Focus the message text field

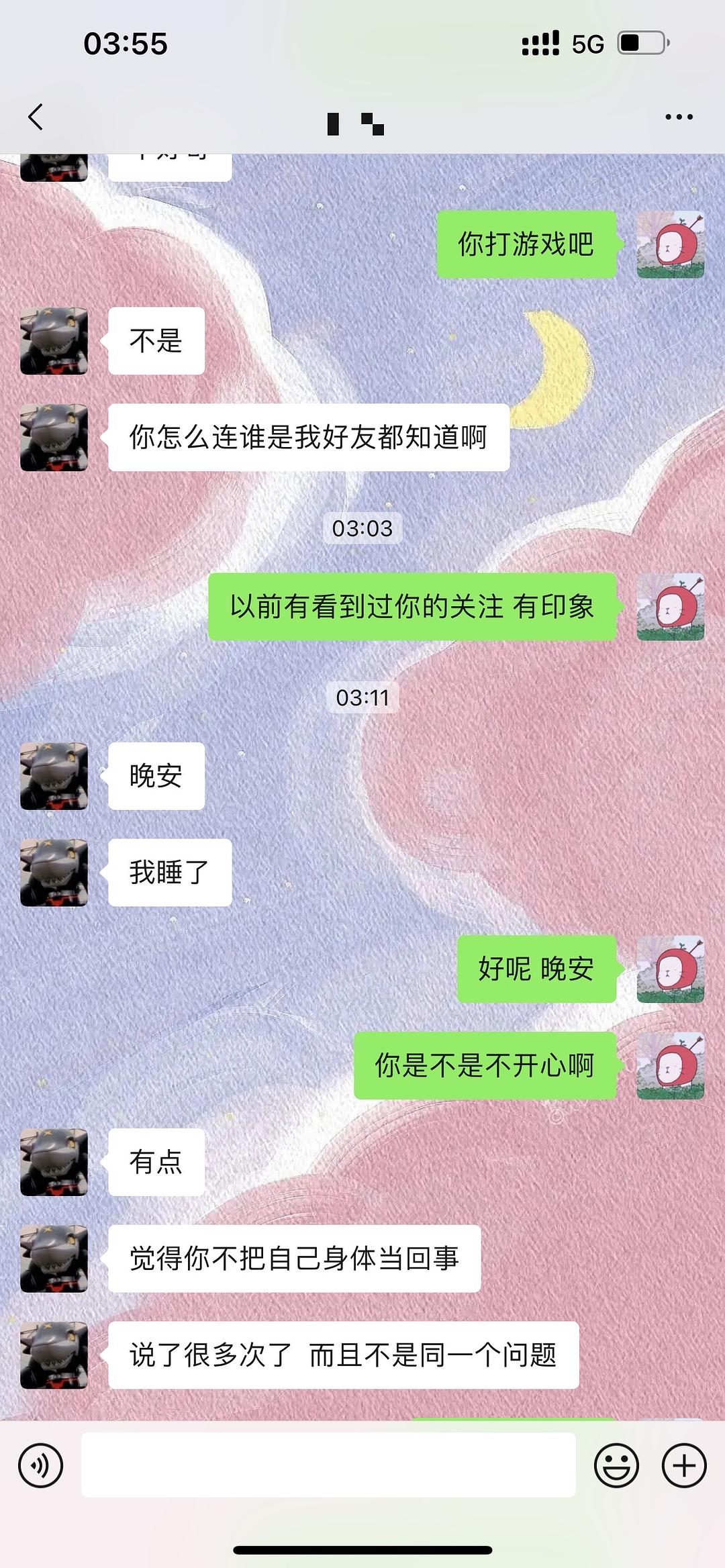pos(328,1465)
